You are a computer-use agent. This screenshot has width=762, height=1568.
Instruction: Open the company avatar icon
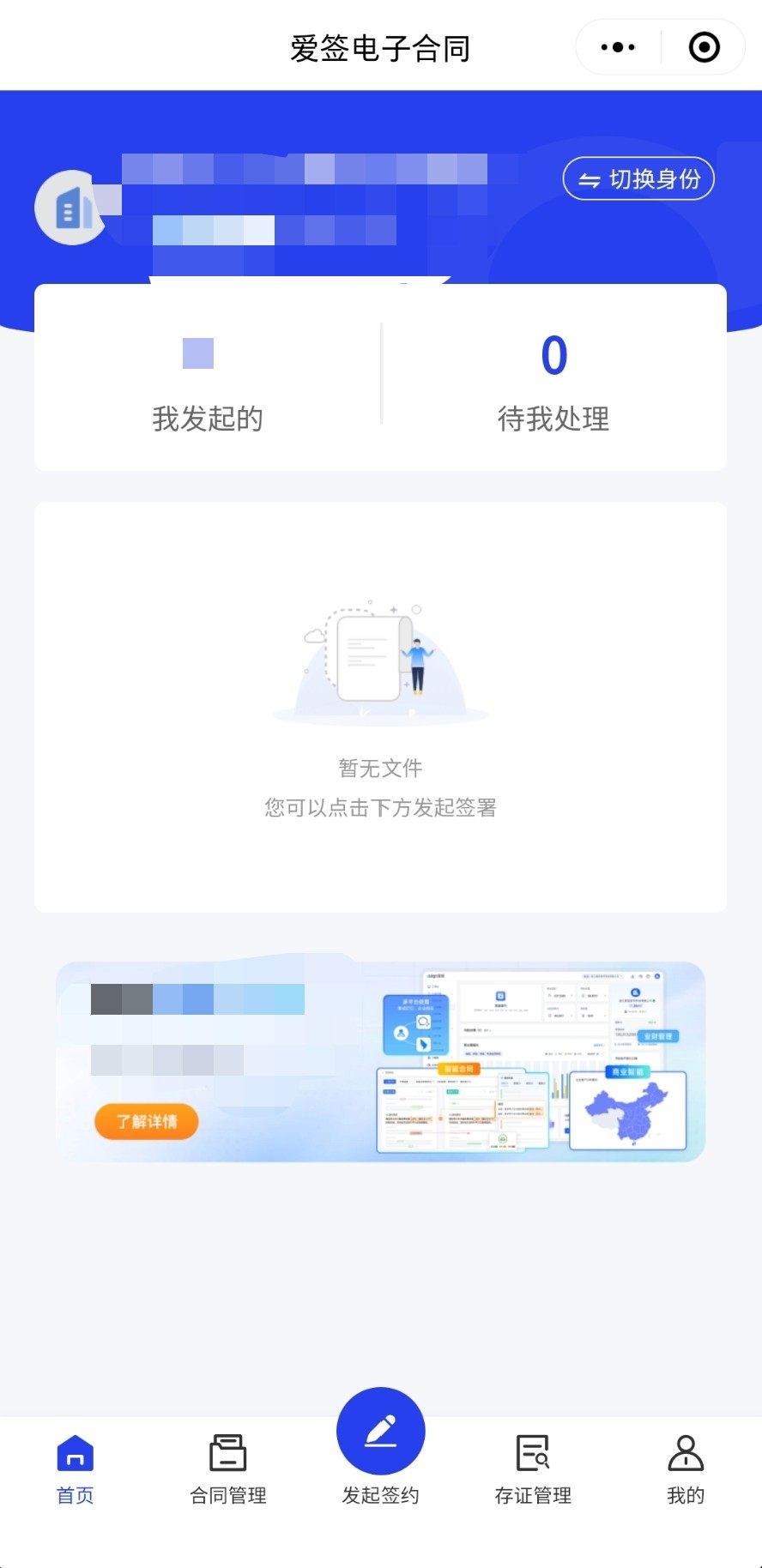tap(71, 208)
